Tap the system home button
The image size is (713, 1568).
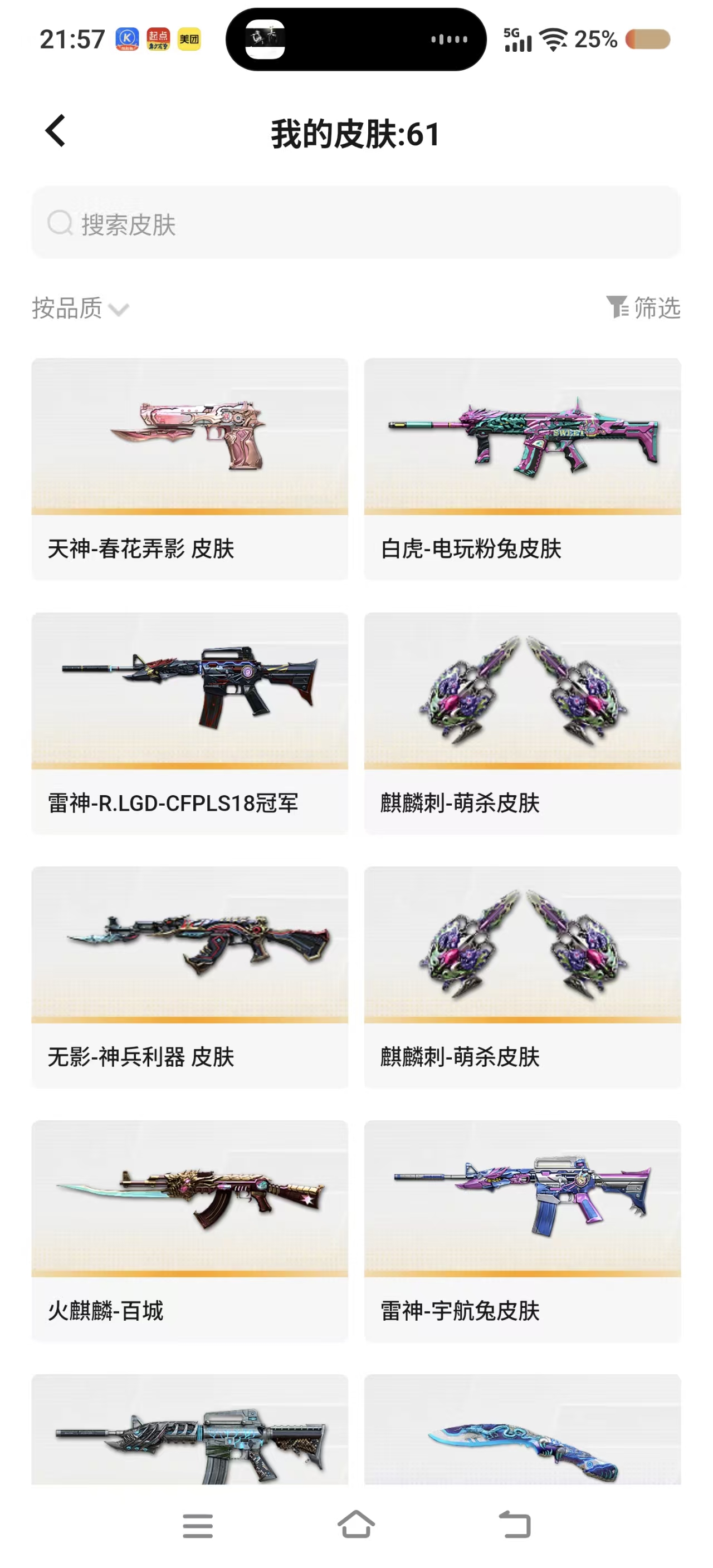[x=356, y=1525]
